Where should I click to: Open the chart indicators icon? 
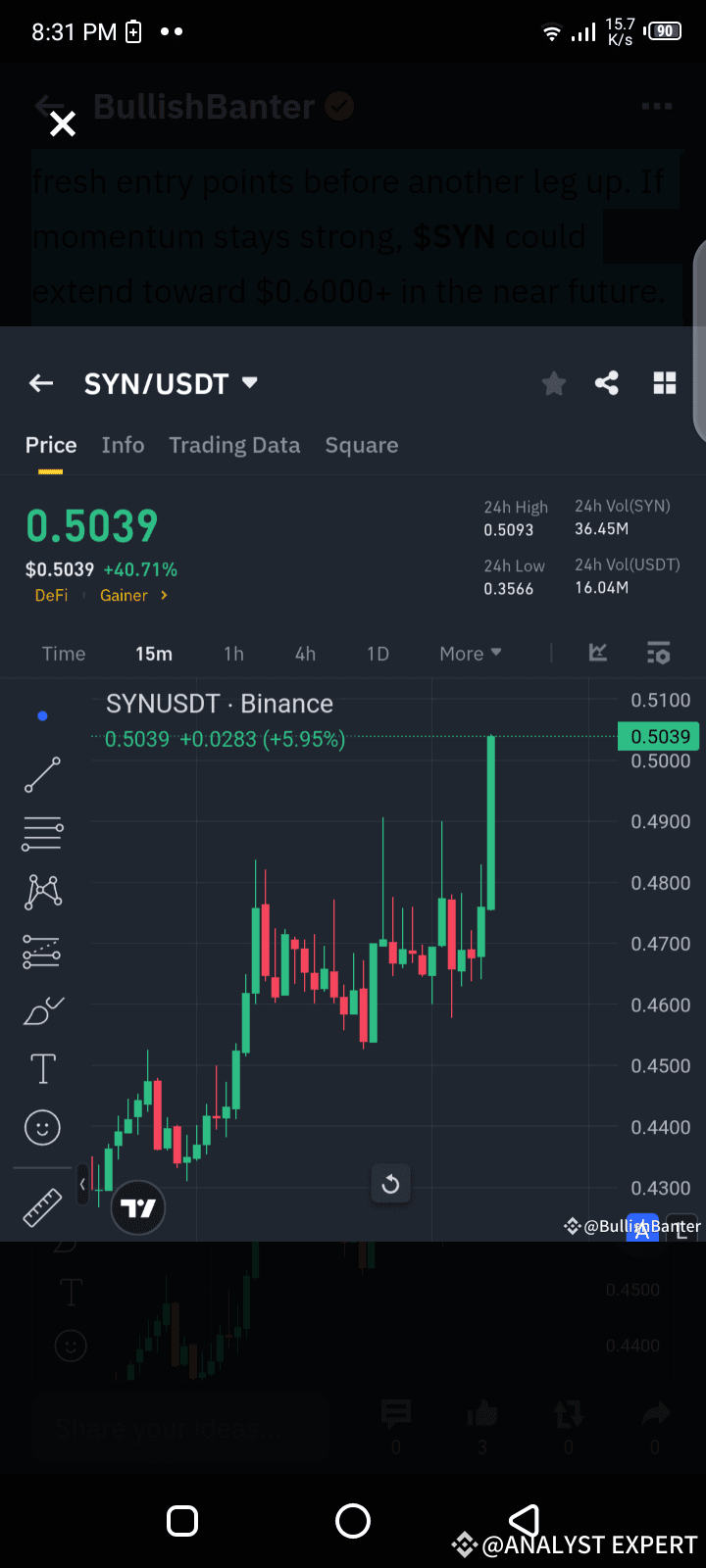click(598, 653)
